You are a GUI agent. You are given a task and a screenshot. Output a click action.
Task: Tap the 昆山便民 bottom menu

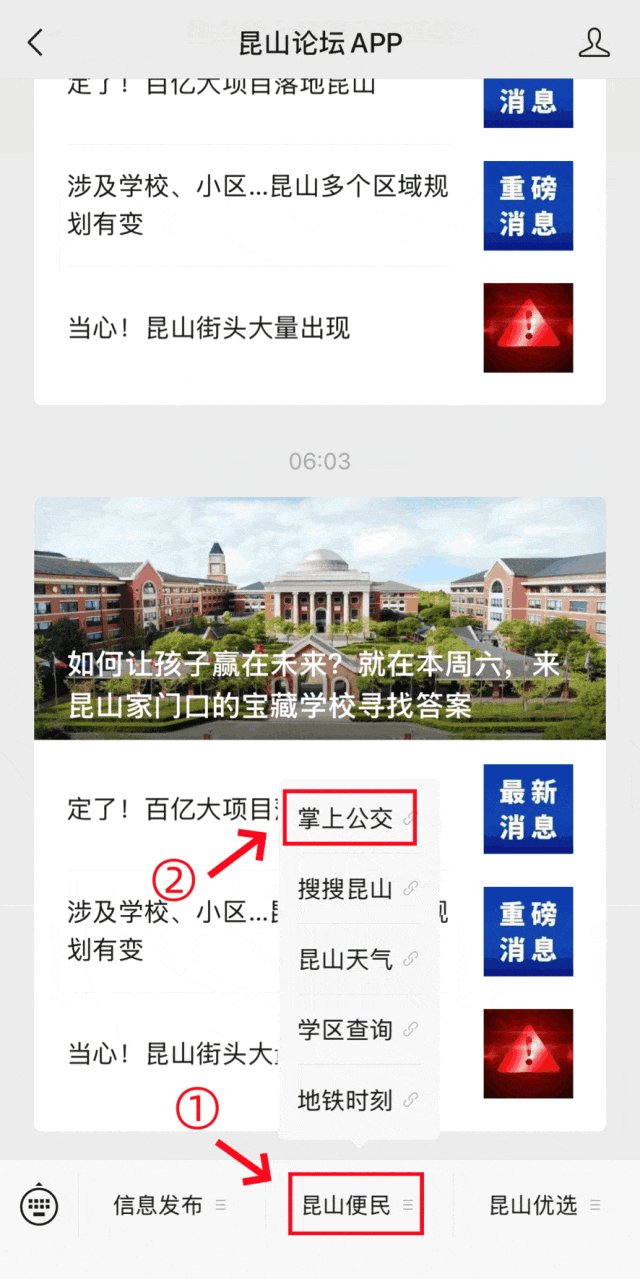click(356, 1205)
